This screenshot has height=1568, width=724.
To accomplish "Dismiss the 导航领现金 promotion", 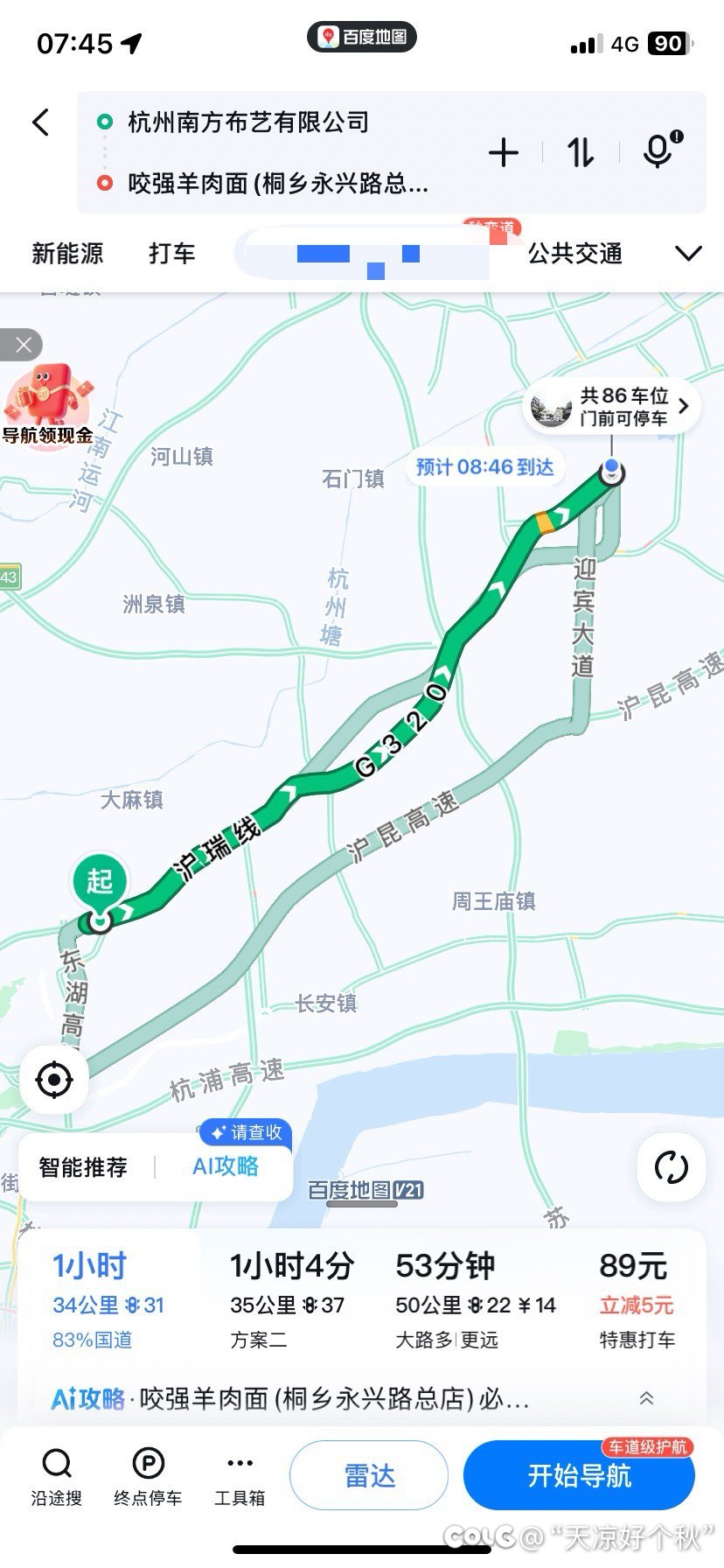I will pyautogui.click(x=23, y=345).
